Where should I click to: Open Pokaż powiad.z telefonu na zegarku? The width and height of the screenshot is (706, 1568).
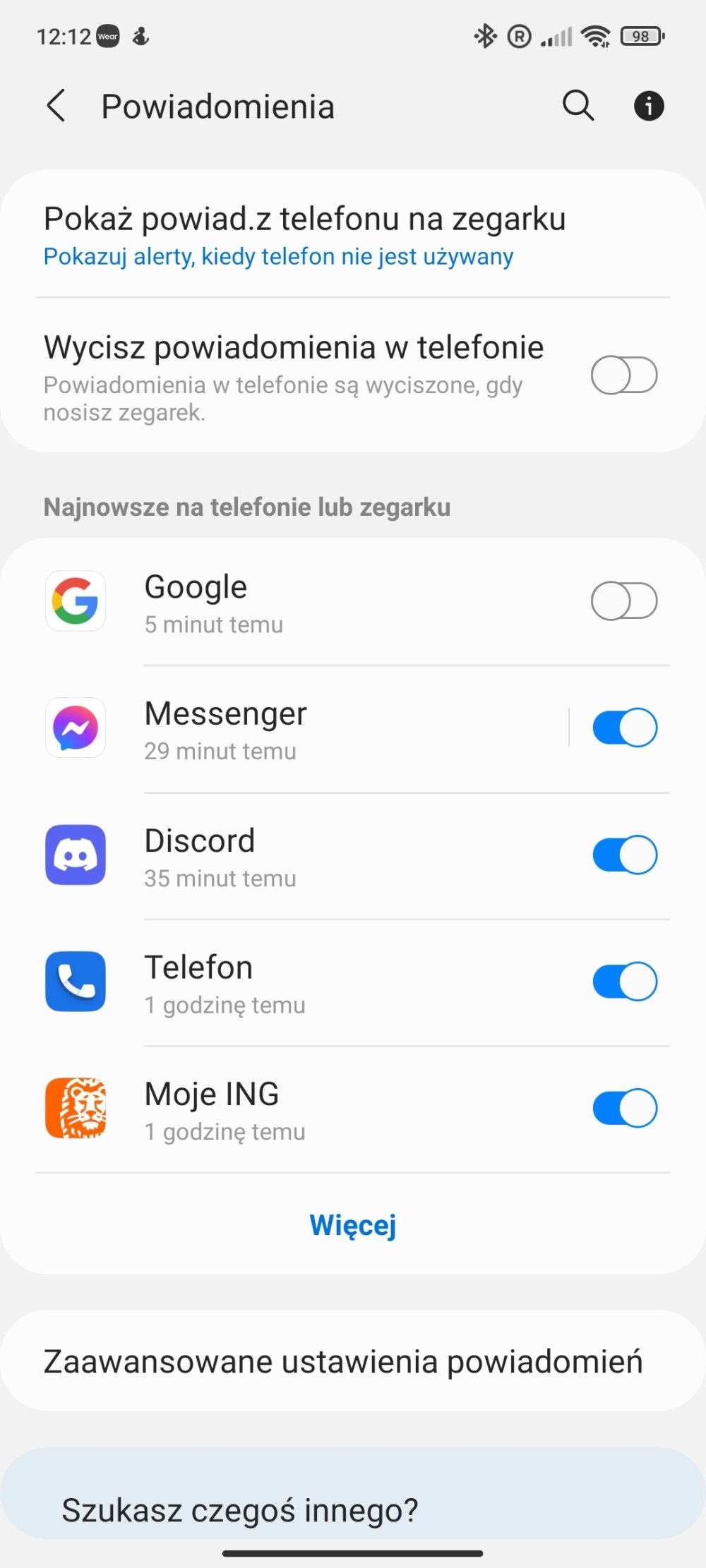[353, 235]
